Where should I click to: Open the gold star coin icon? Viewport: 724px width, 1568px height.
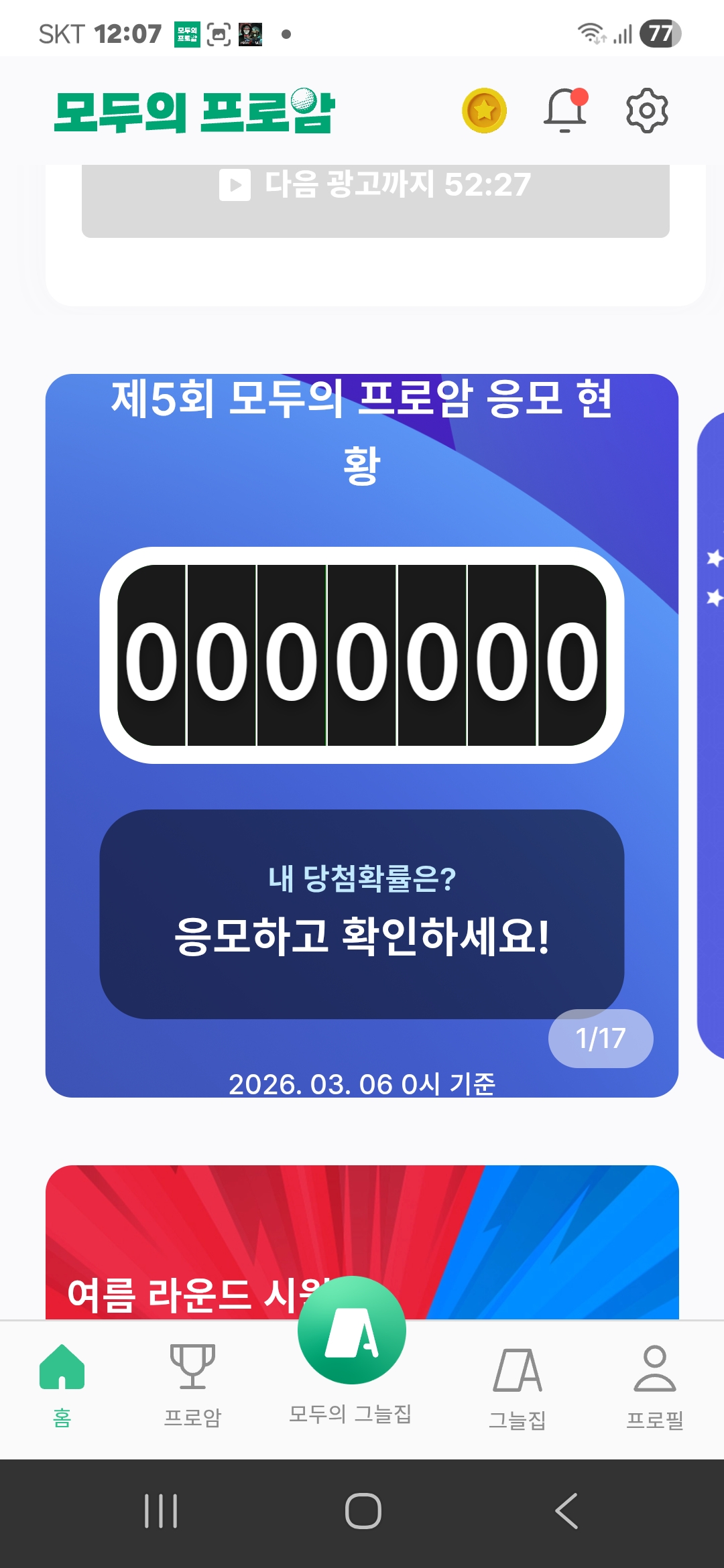coord(484,111)
